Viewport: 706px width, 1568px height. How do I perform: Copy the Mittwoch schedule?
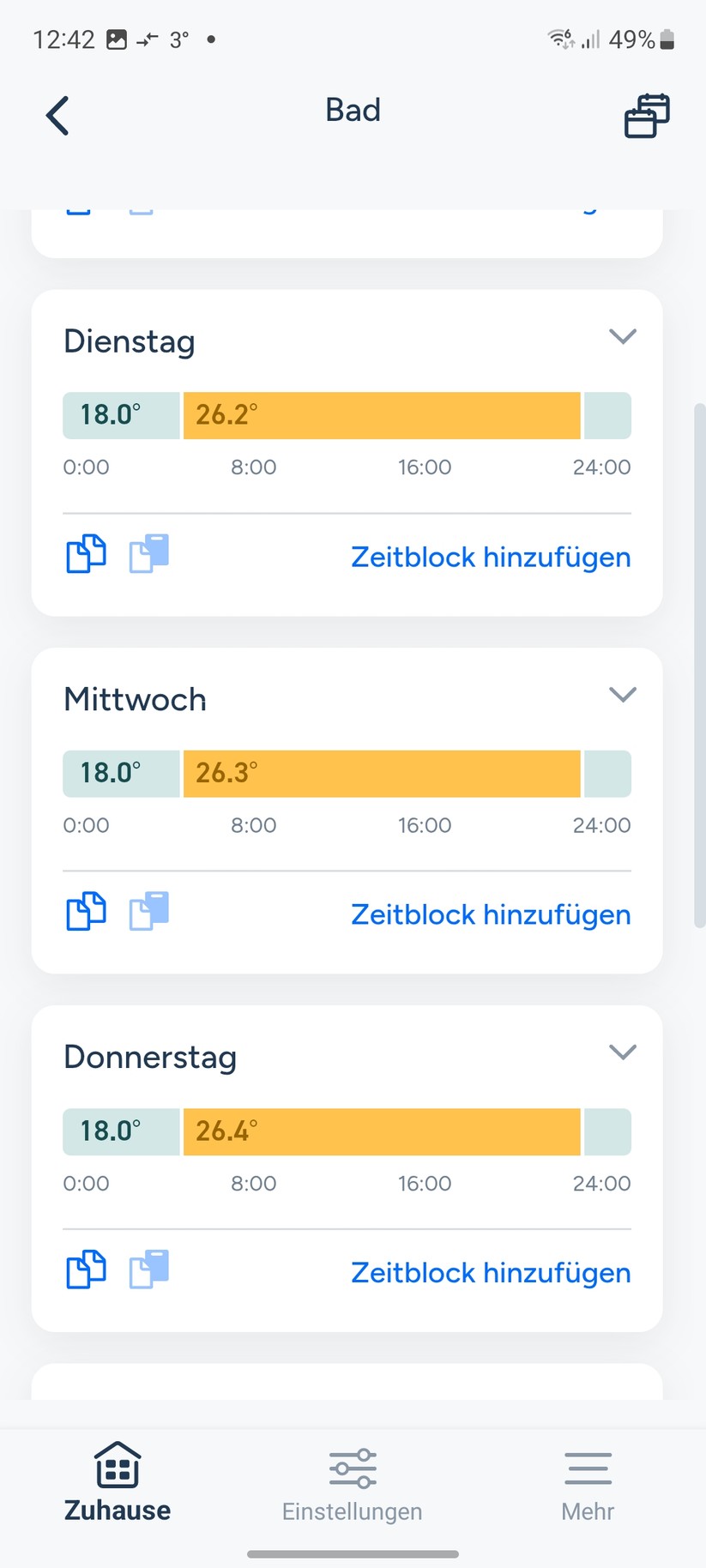85,912
